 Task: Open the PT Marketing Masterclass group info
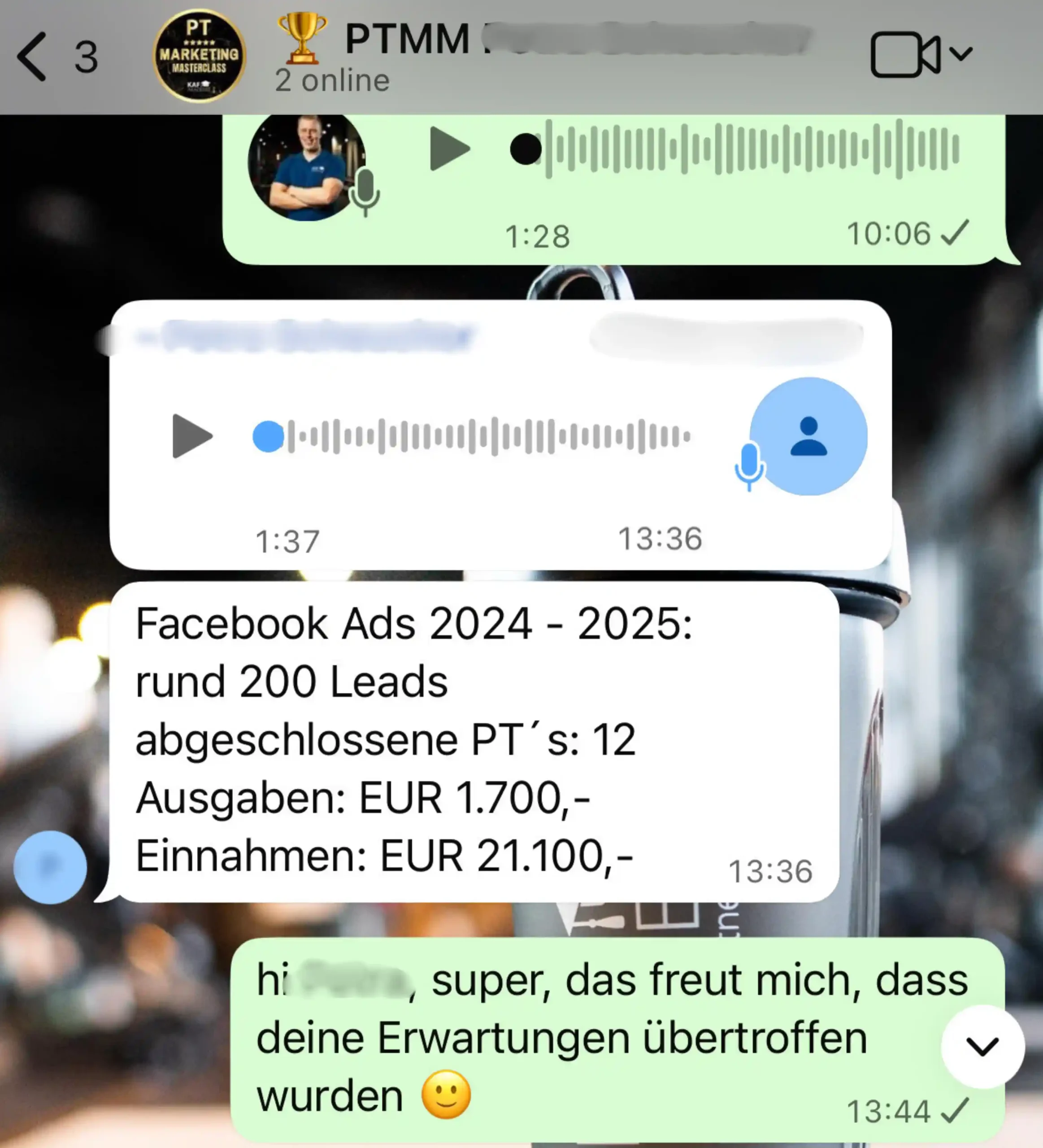[x=199, y=56]
